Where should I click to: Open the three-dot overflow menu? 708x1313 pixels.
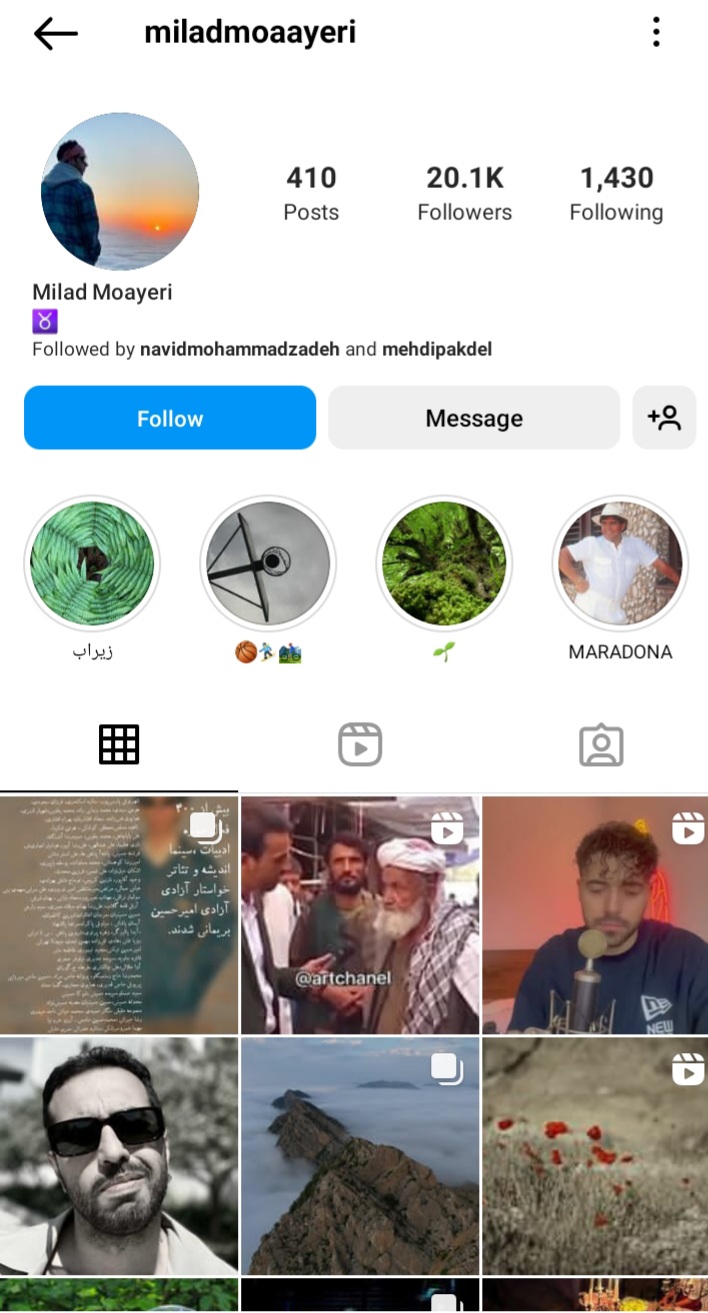coord(656,32)
